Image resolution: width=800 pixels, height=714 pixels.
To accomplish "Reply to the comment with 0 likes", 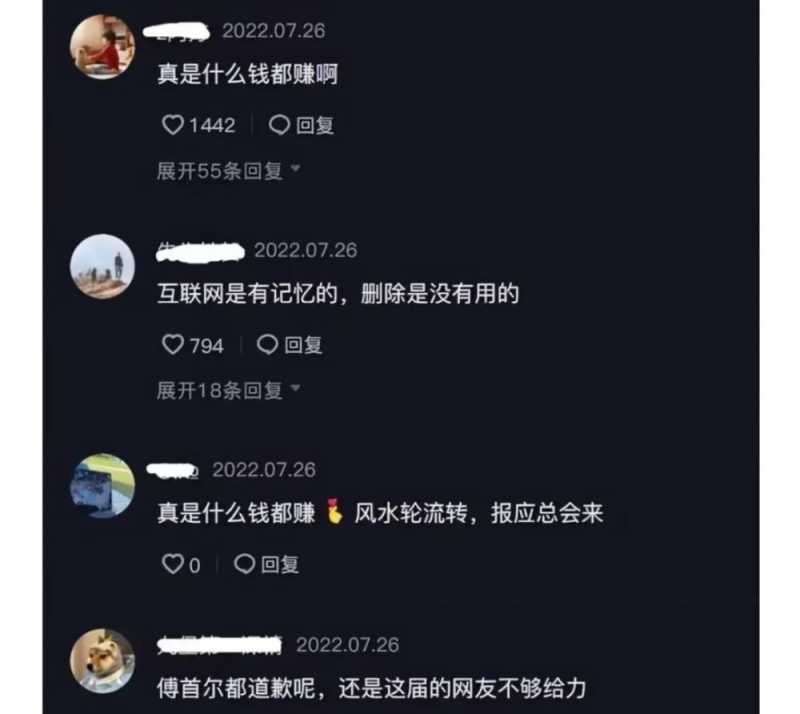I will 266,564.
